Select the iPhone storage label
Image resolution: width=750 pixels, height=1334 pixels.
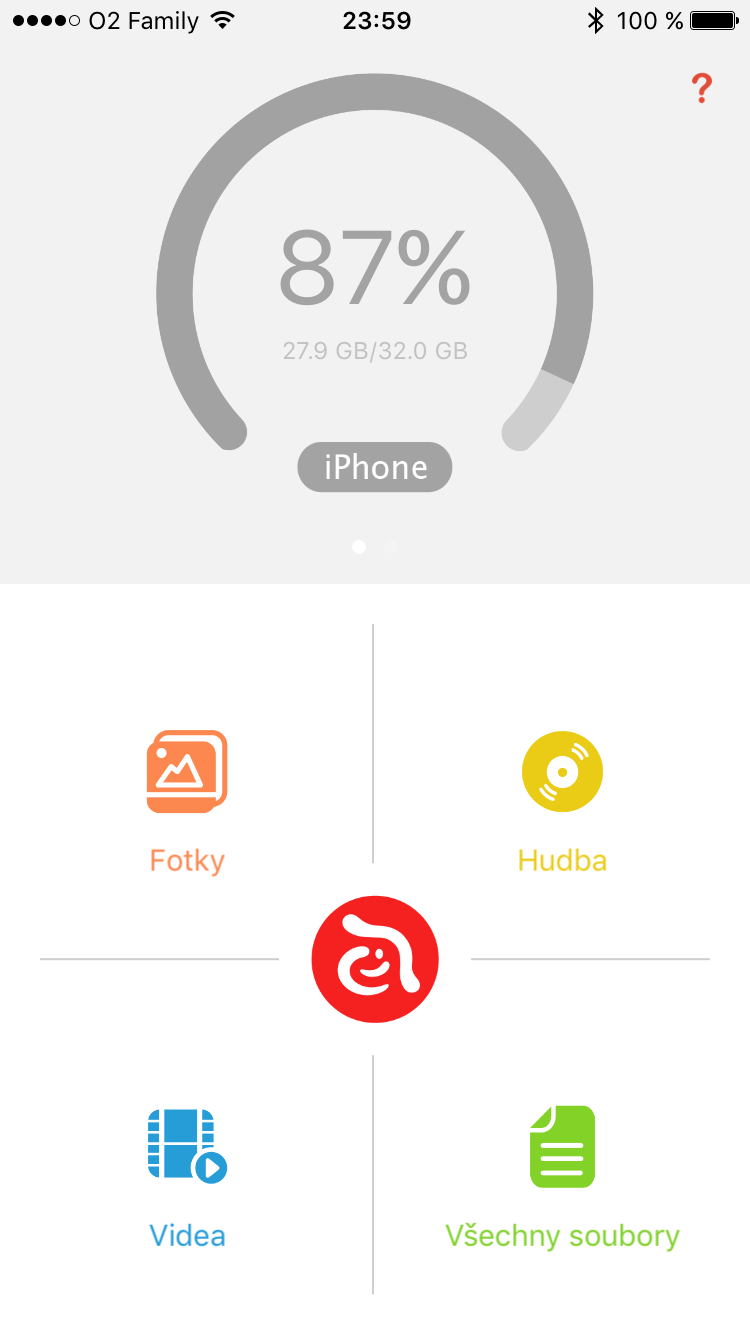375,467
